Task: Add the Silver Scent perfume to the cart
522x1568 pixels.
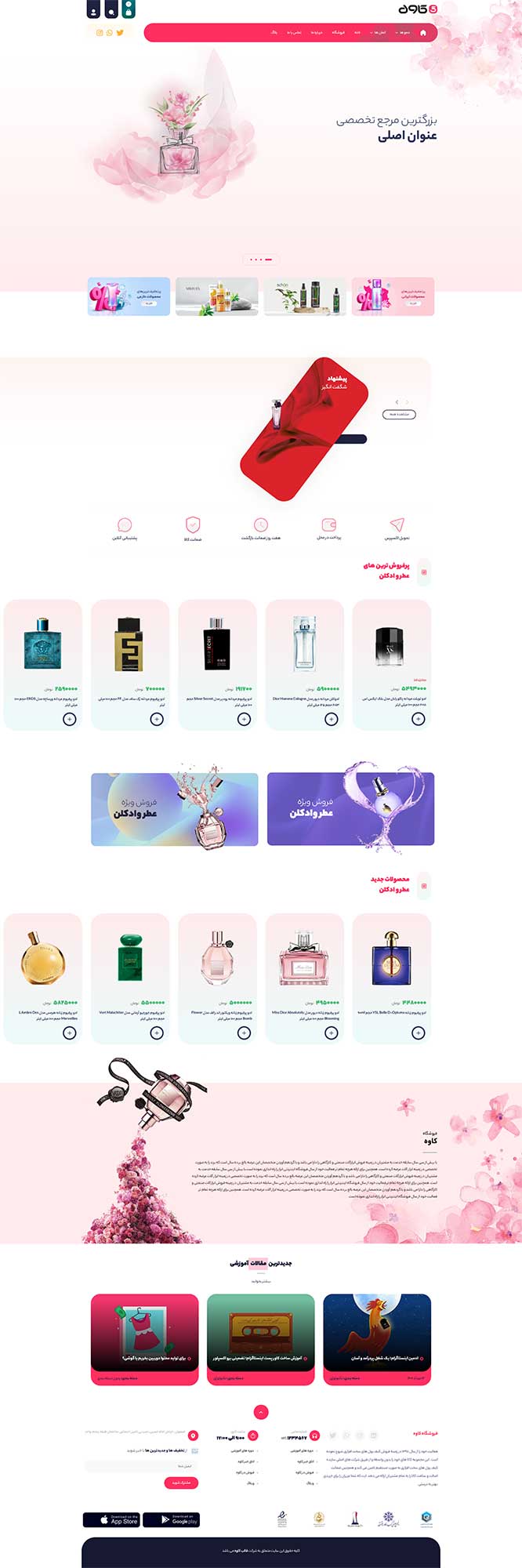Action: (244, 719)
